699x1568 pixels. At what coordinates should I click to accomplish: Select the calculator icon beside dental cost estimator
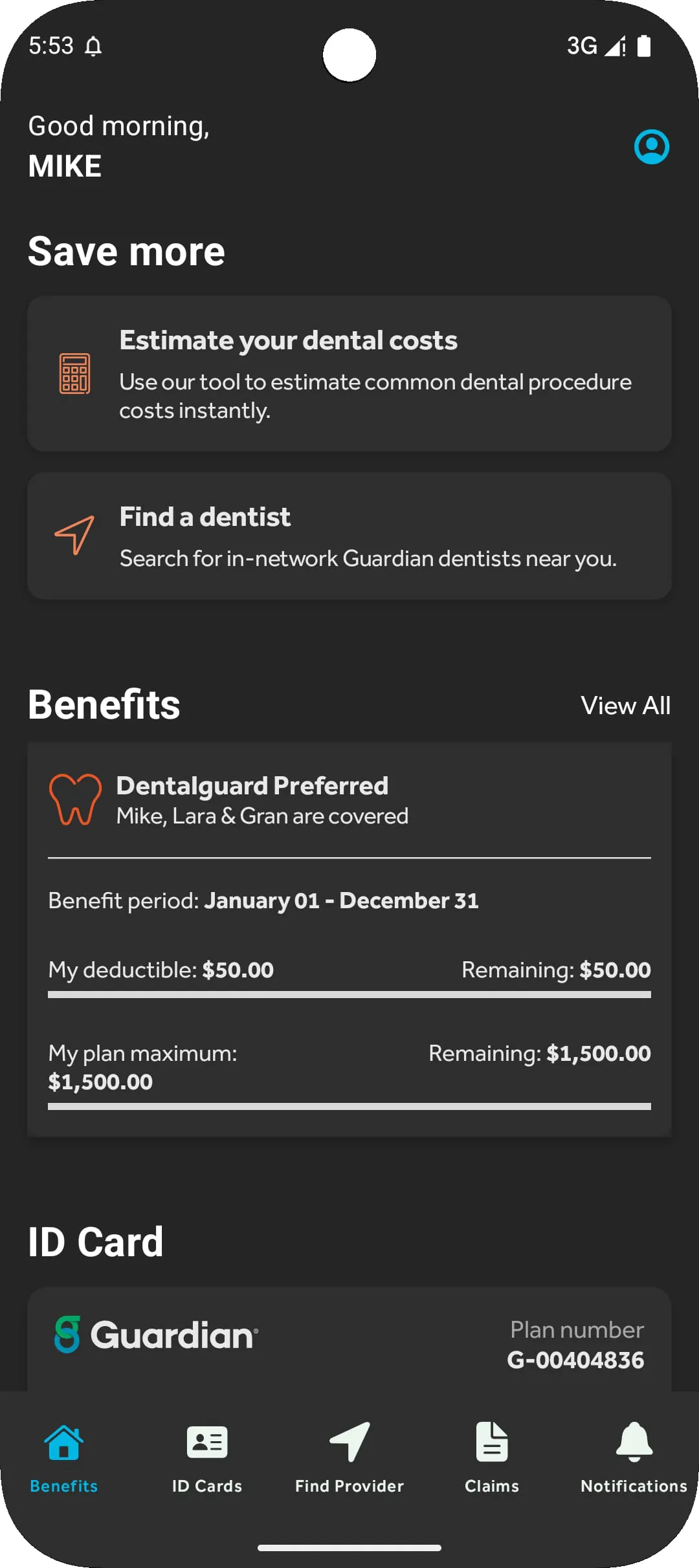(73, 374)
